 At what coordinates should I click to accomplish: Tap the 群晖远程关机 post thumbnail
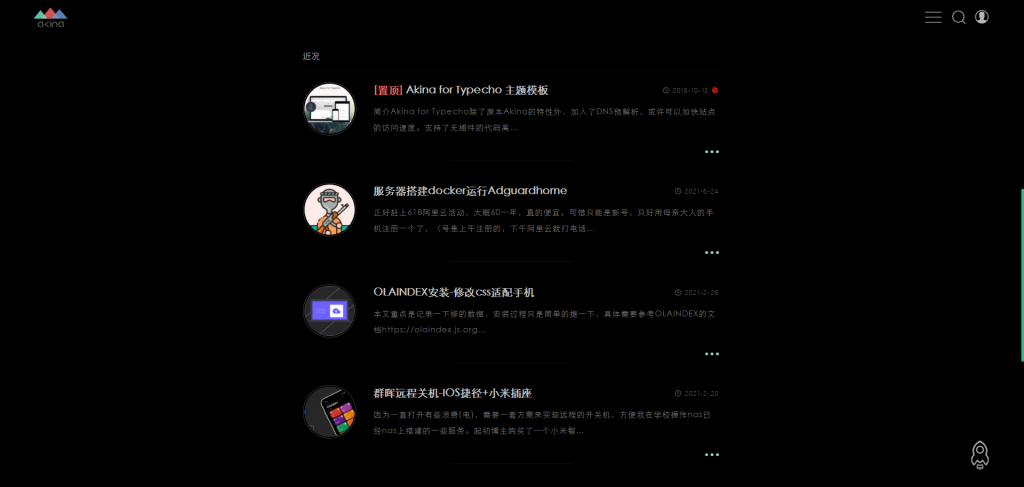(x=330, y=412)
